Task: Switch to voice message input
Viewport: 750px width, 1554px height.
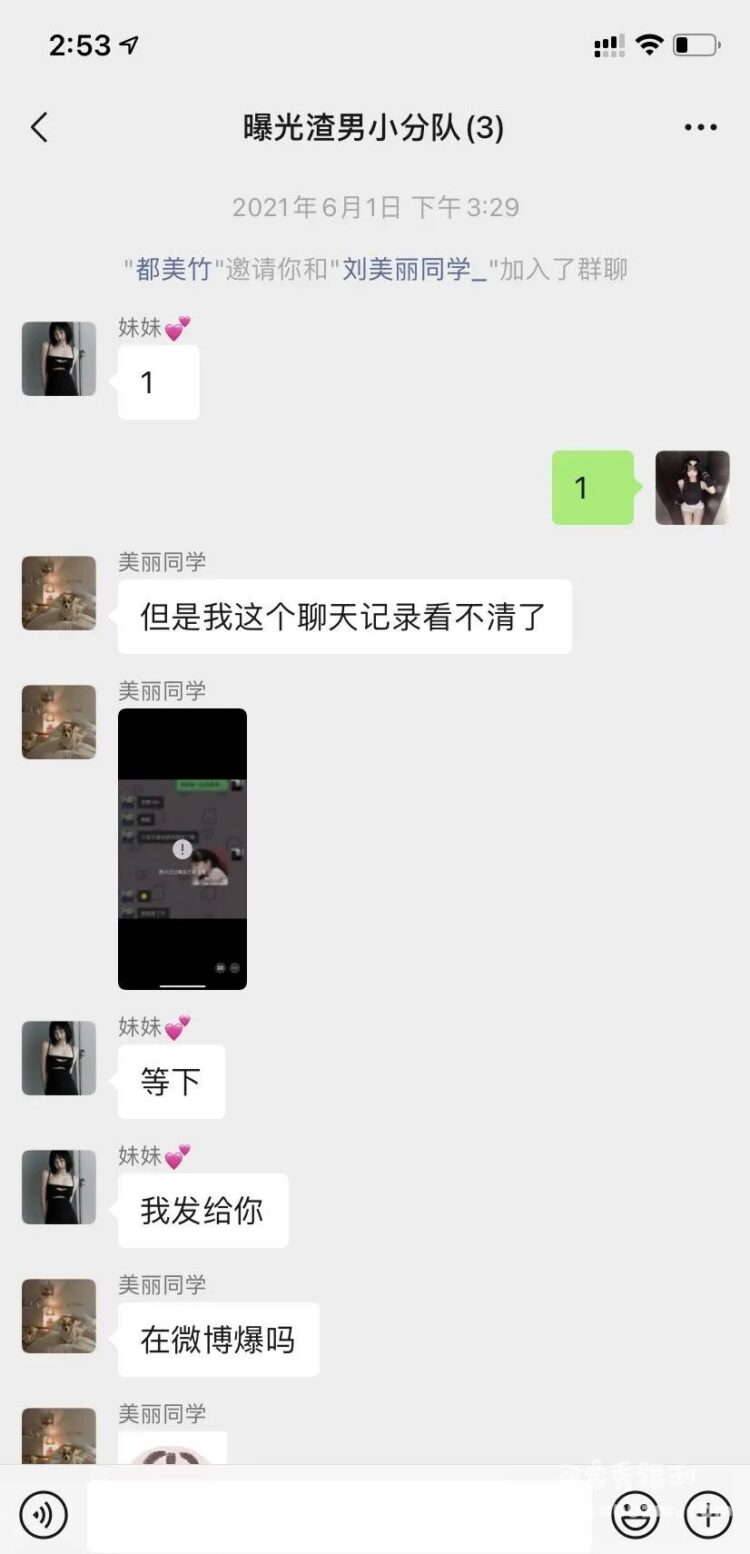Action: (x=43, y=1516)
